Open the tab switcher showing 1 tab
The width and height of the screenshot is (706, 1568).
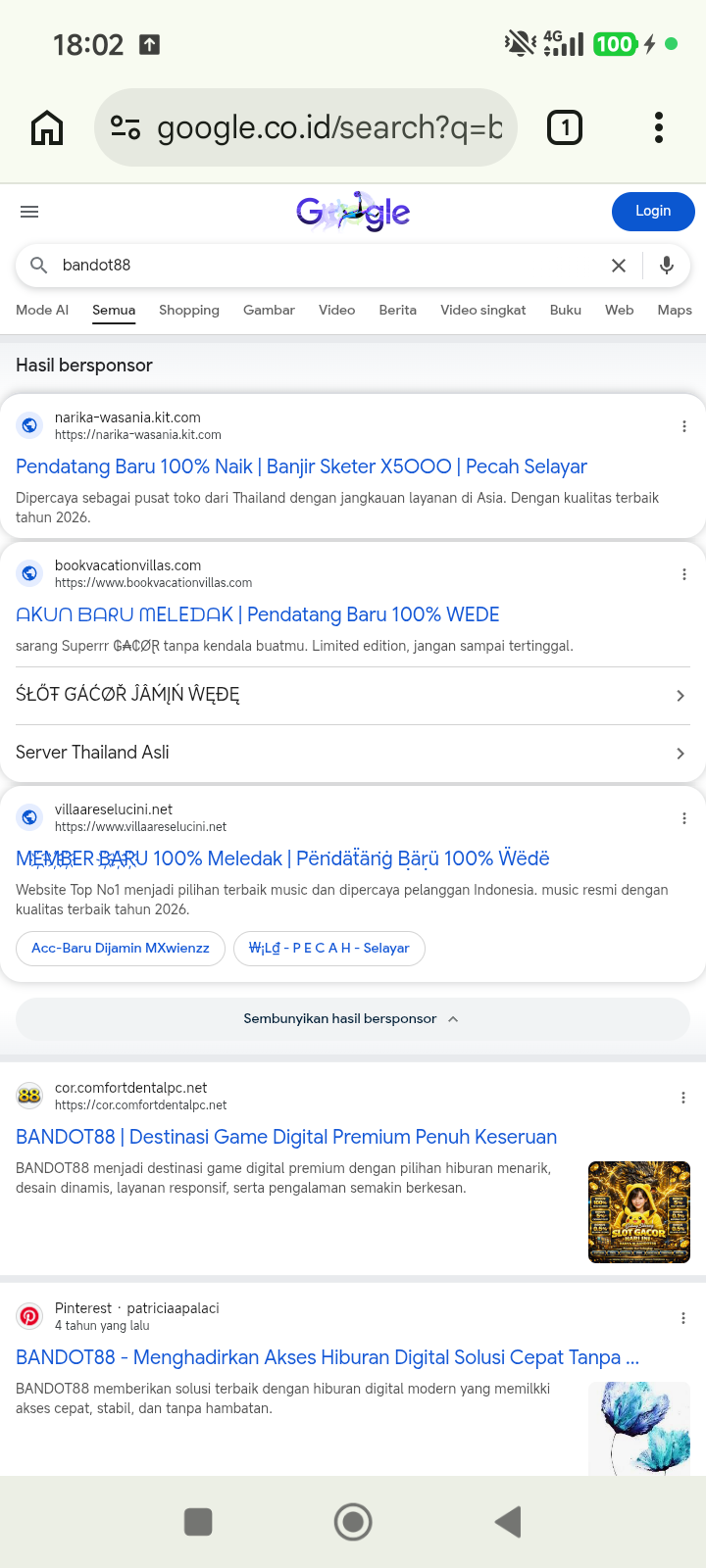pos(564,127)
